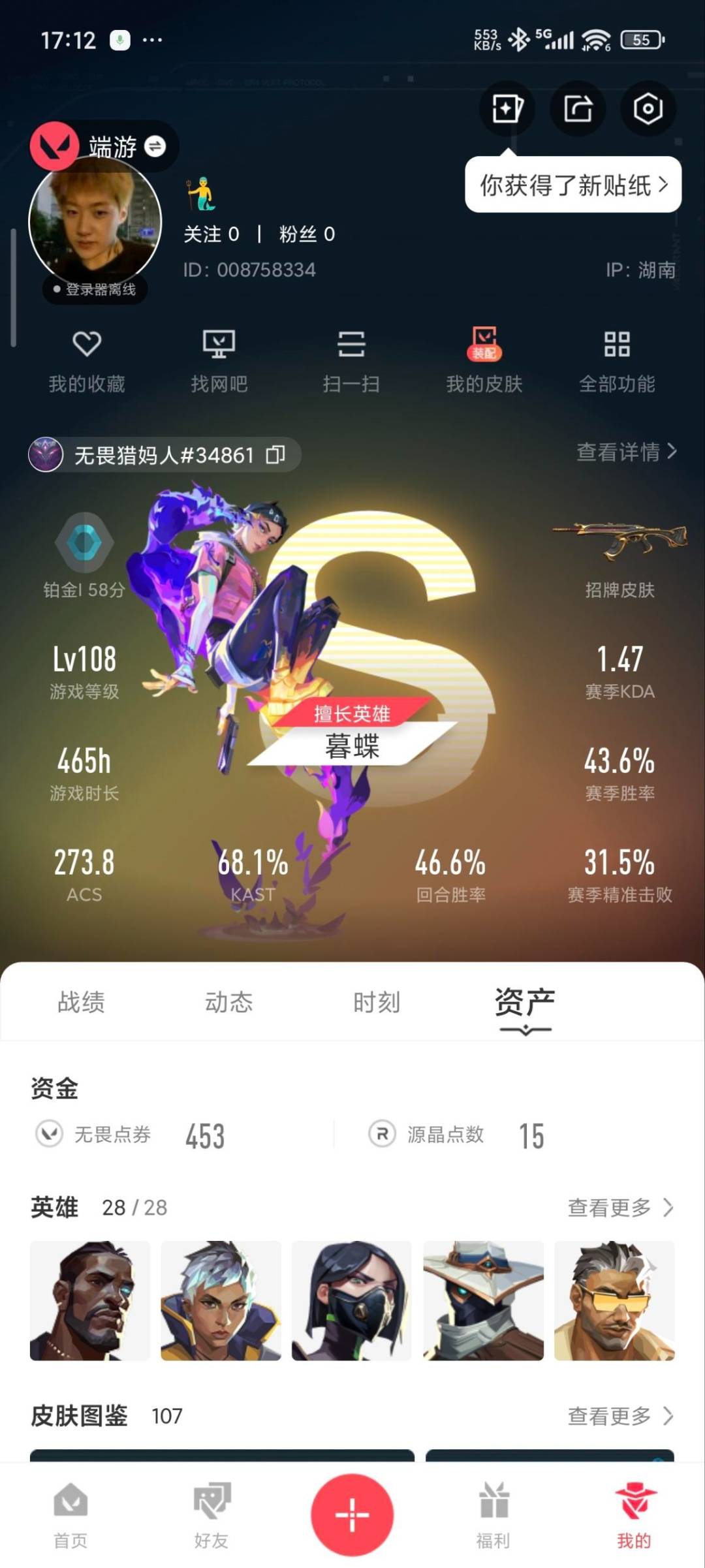The height and width of the screenshot is (1568, 705).
Task: View more heroes via 查看更多 next to 英雄
Action: (x=620, y=1208)
